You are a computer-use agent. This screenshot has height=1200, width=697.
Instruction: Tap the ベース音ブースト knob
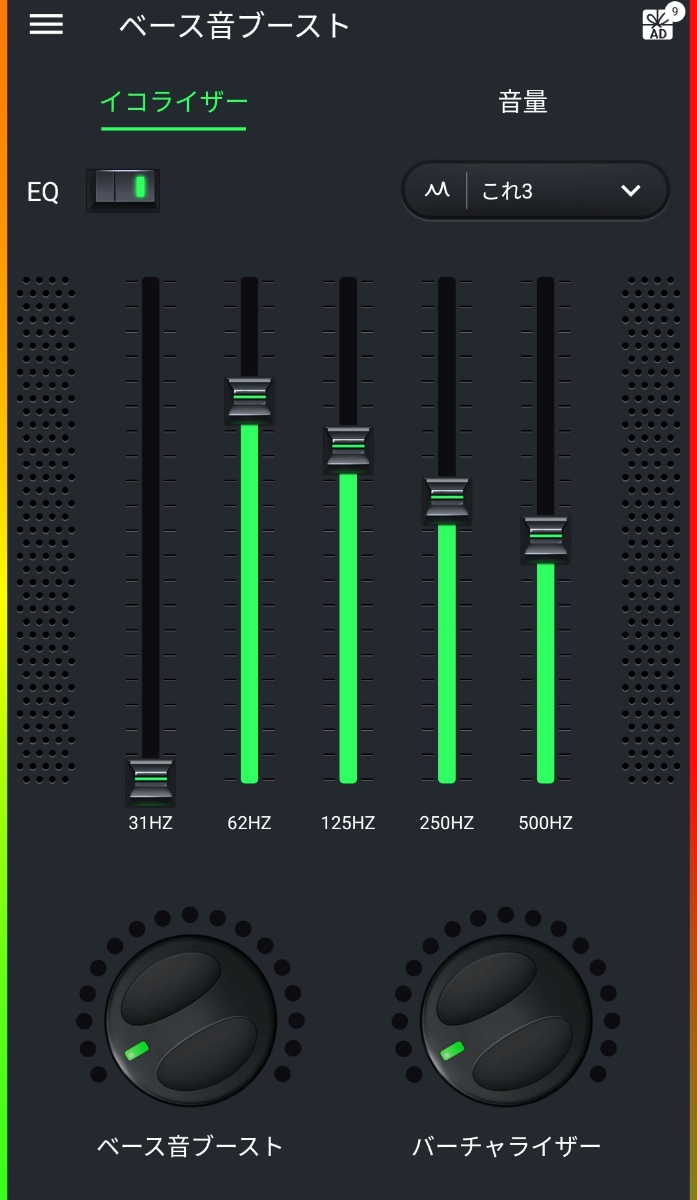(190, 1020)
